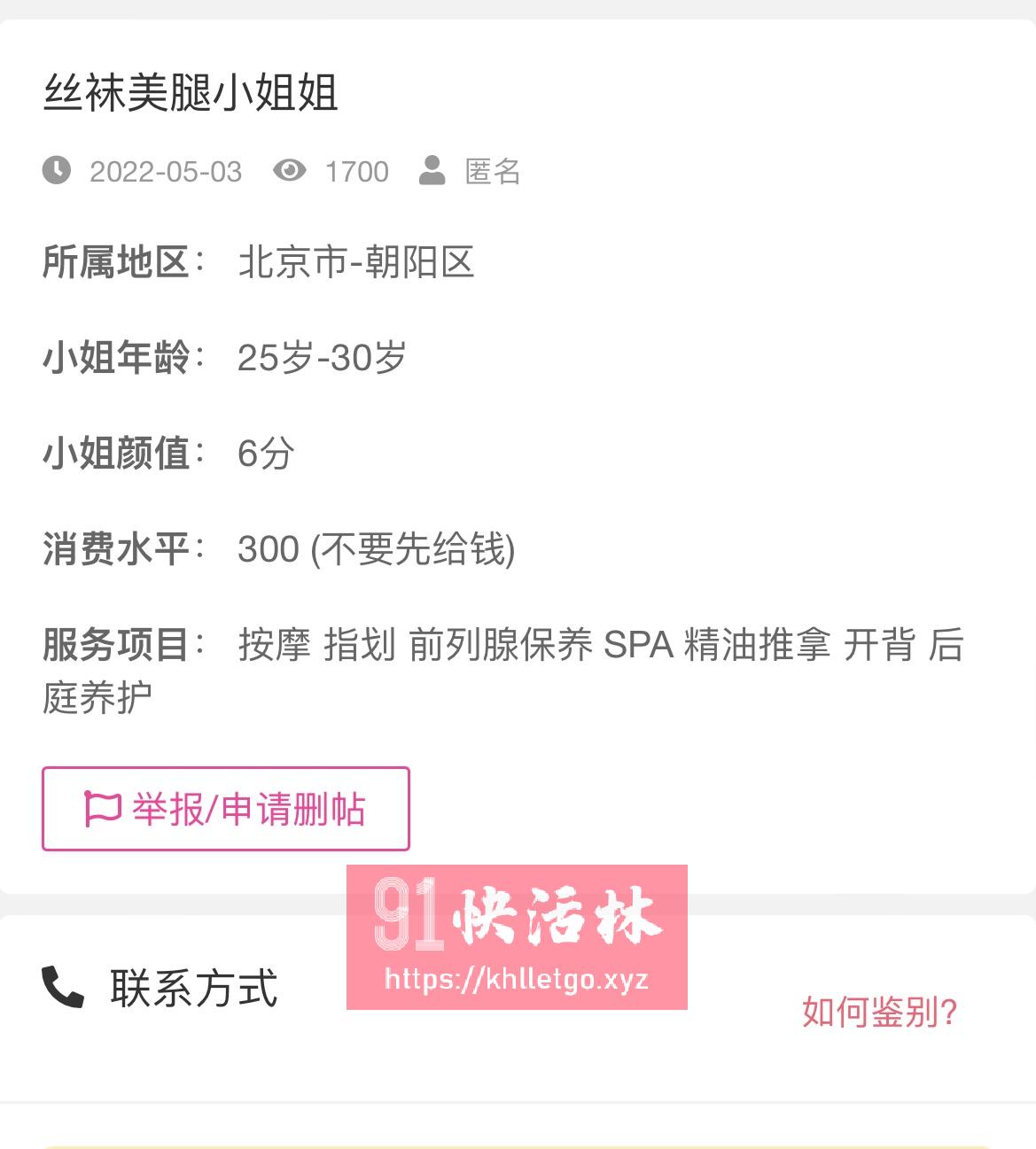Select the anonymous user avatar icon
This screenshot has width=1036, height=1149.
click(432, 170)
